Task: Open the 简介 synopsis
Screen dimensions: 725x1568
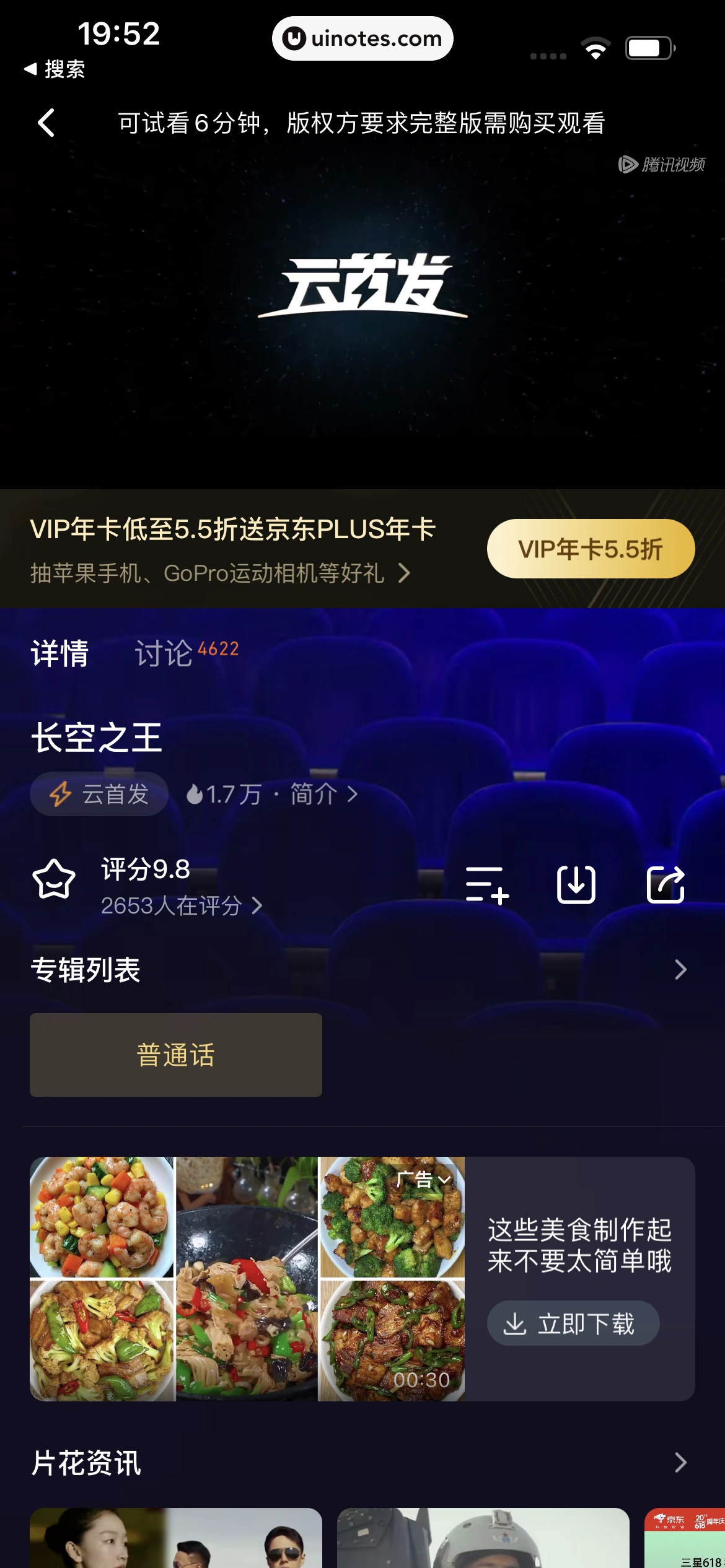Action: coord(323,794)
